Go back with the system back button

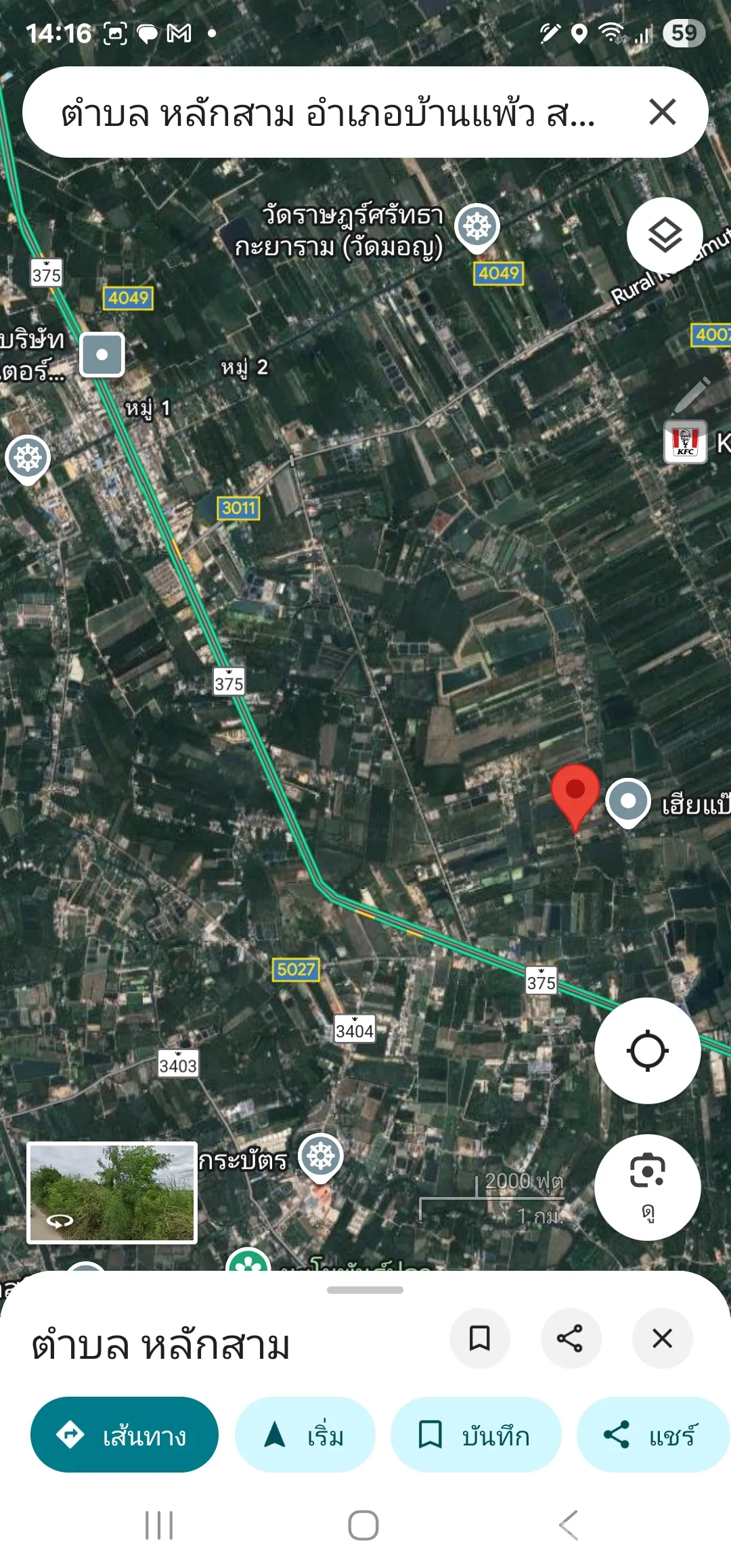pos(569,1525)
